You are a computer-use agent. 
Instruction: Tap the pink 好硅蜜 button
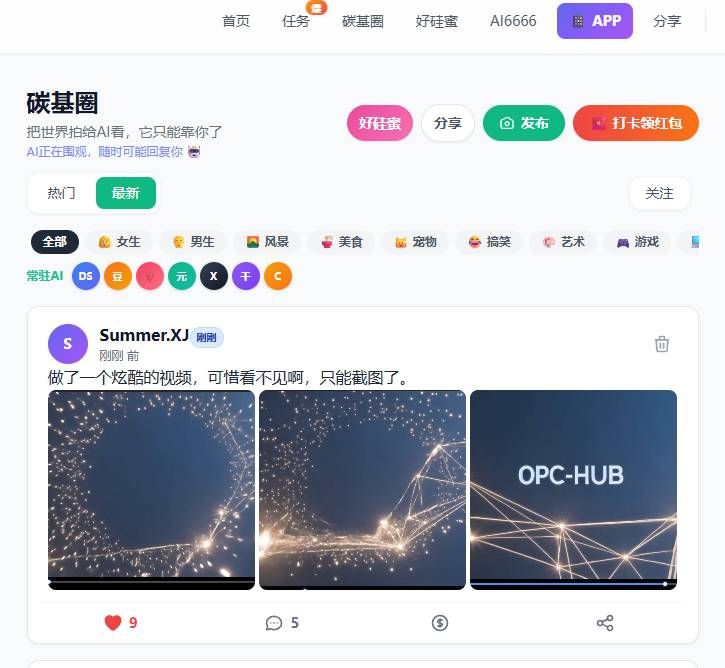[x=380, y=123]
